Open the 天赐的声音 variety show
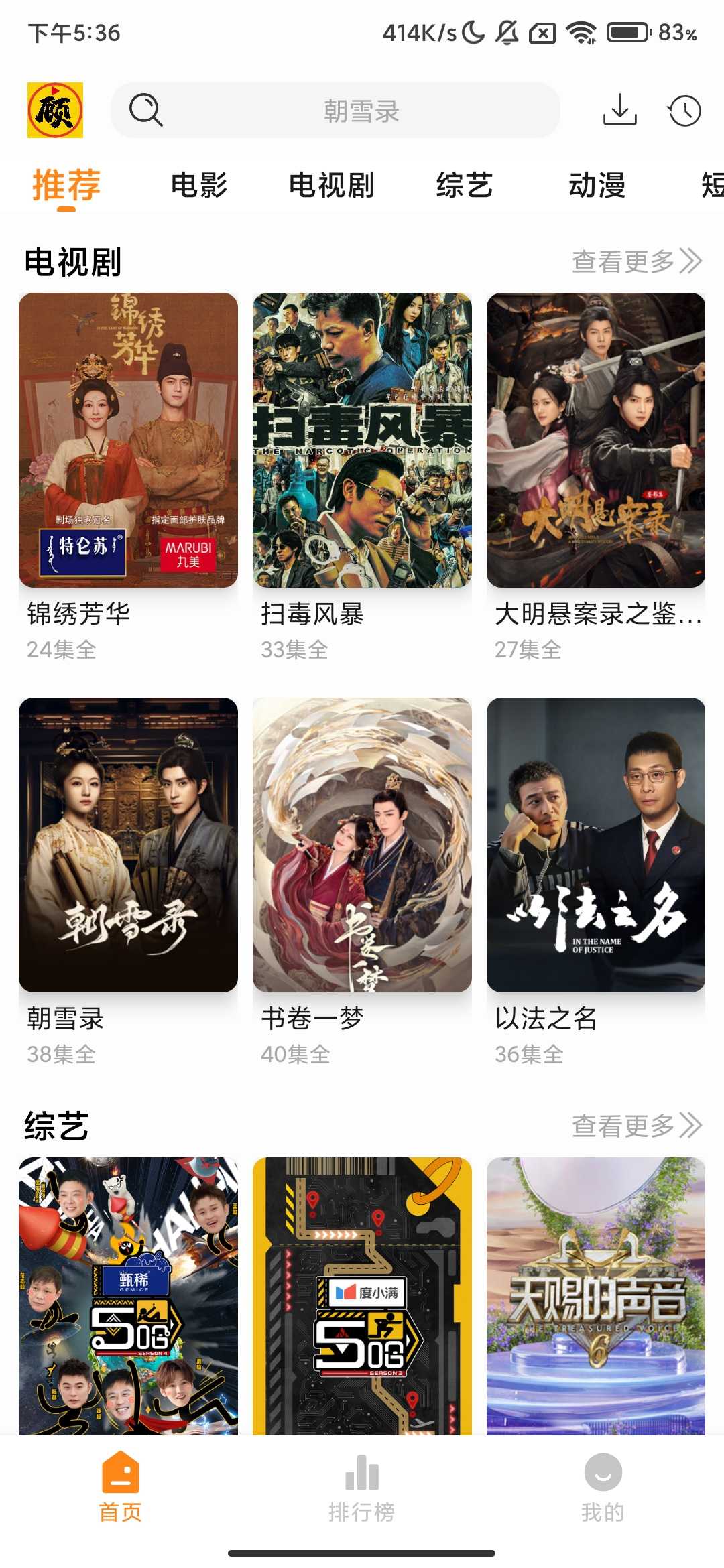This screenshot has height=1568, width=724. pos(596,1295)
